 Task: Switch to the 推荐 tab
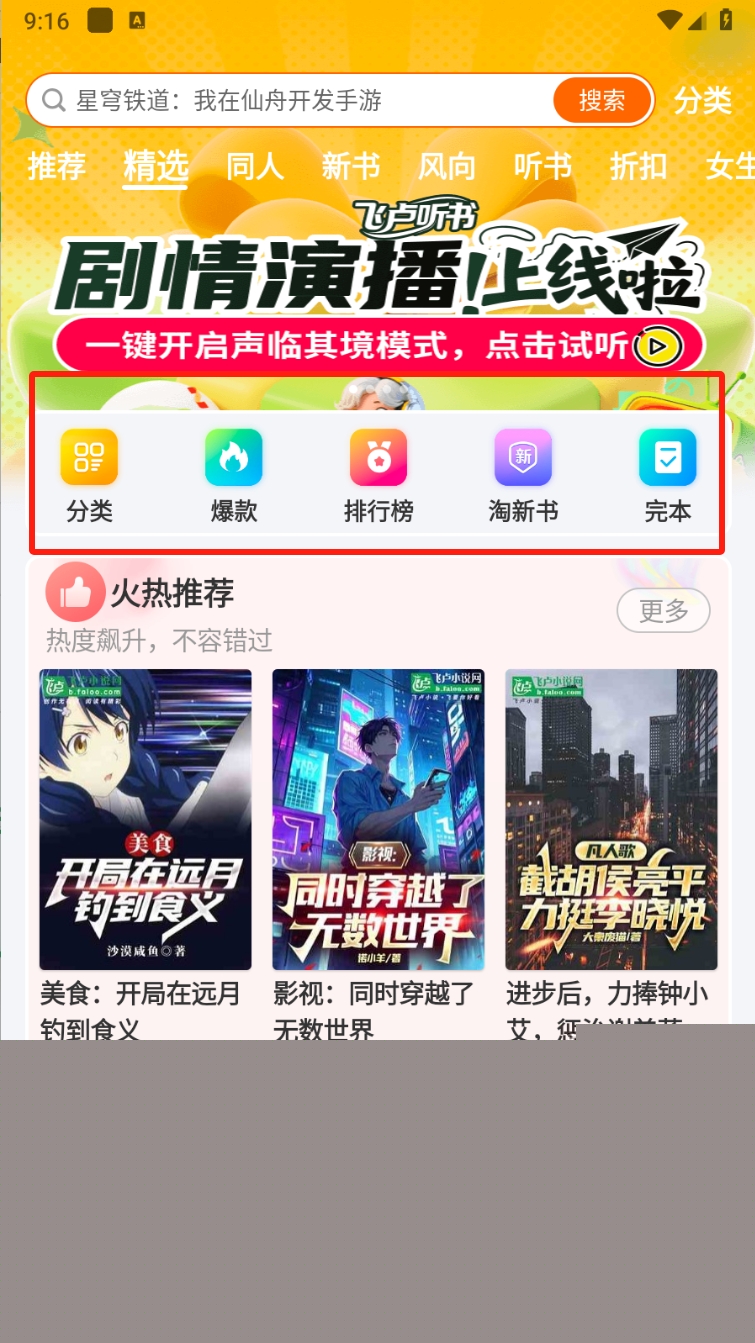(x=57, y=166)
